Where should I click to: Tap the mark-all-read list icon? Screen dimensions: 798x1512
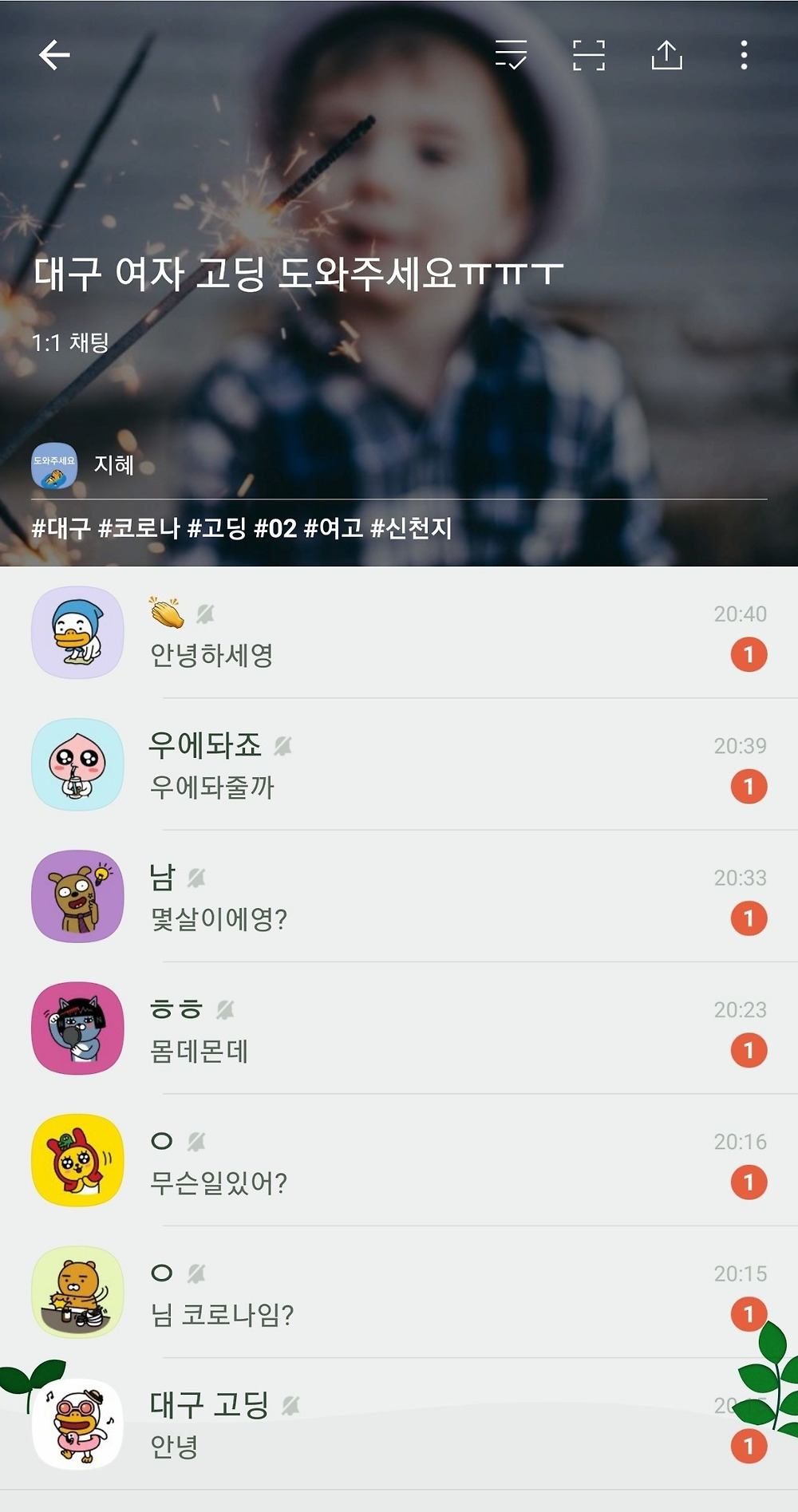click(x=511, y=55)
